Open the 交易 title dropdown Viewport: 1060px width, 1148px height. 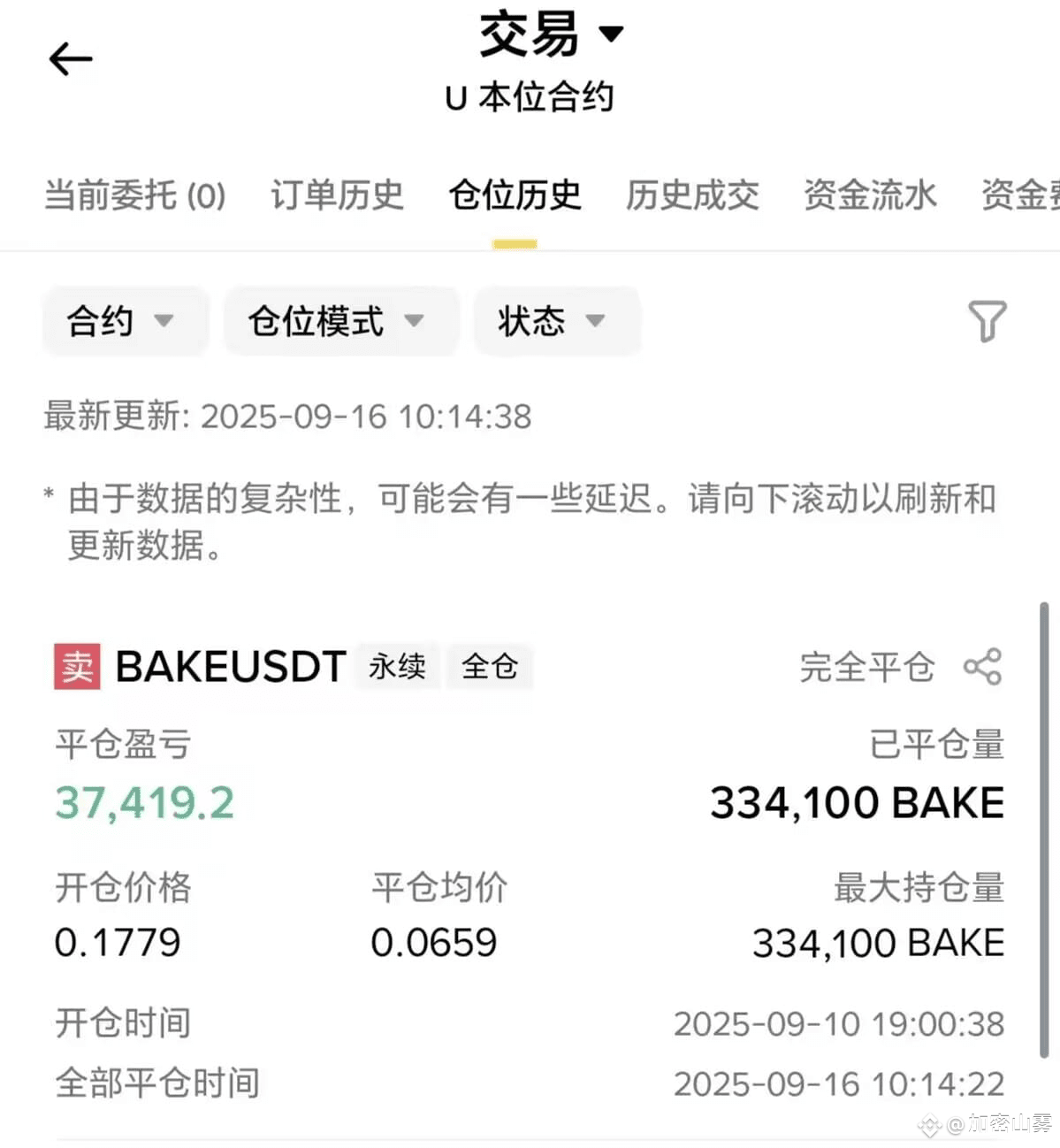pos(551,34)
